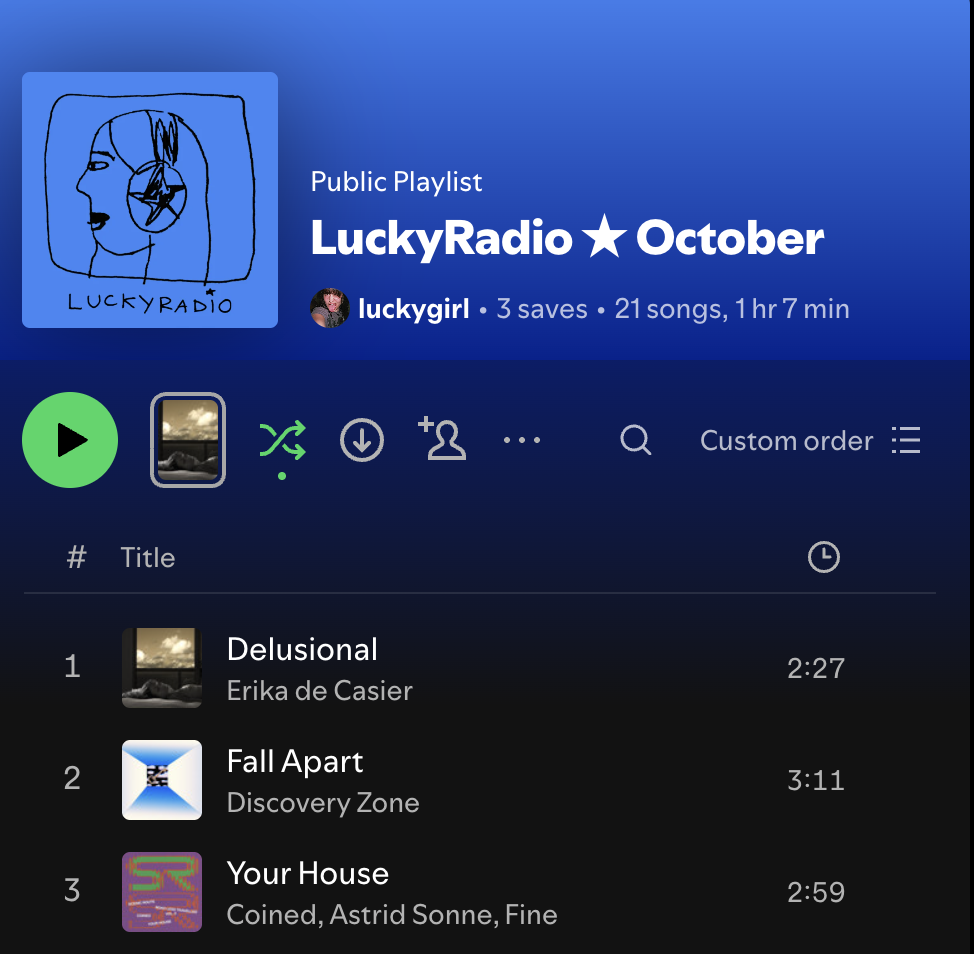Toggle shuffle mode off
Screen dimensions: 974x954
click(x=282, y=440)
